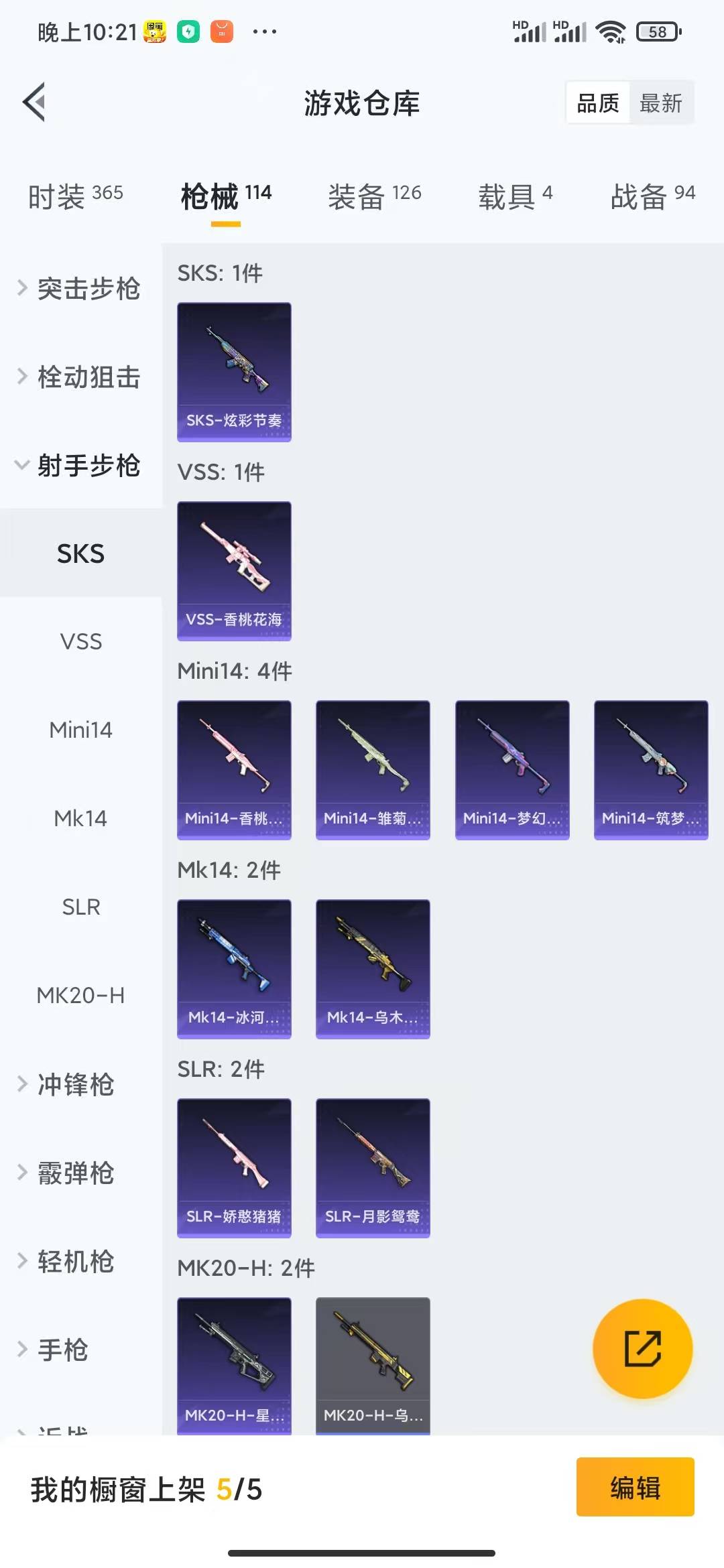Open the SKS-炫彩节奏 skin
The image size is (724, 1568).
[x=234, y=372]
